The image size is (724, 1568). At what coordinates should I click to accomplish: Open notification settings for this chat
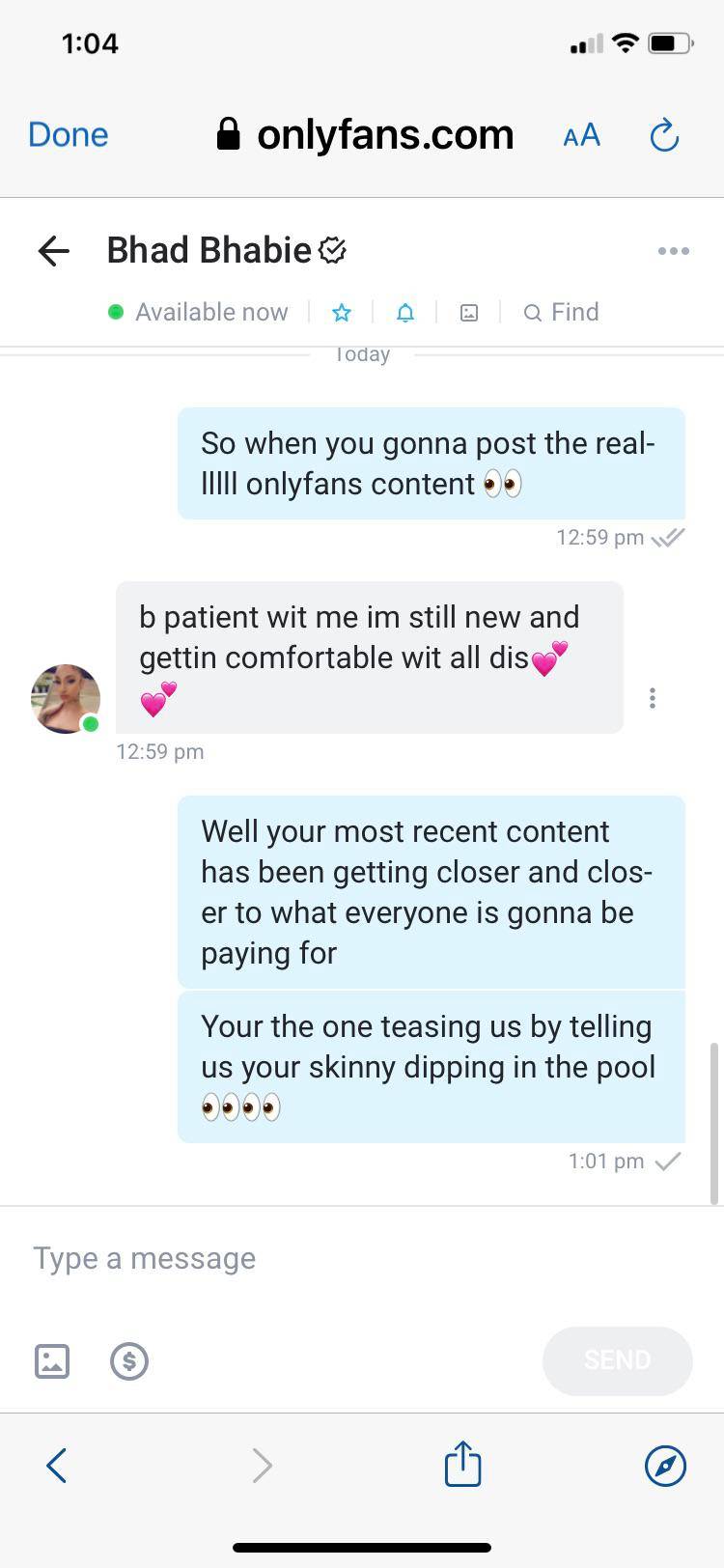click(x=404, y=312)
